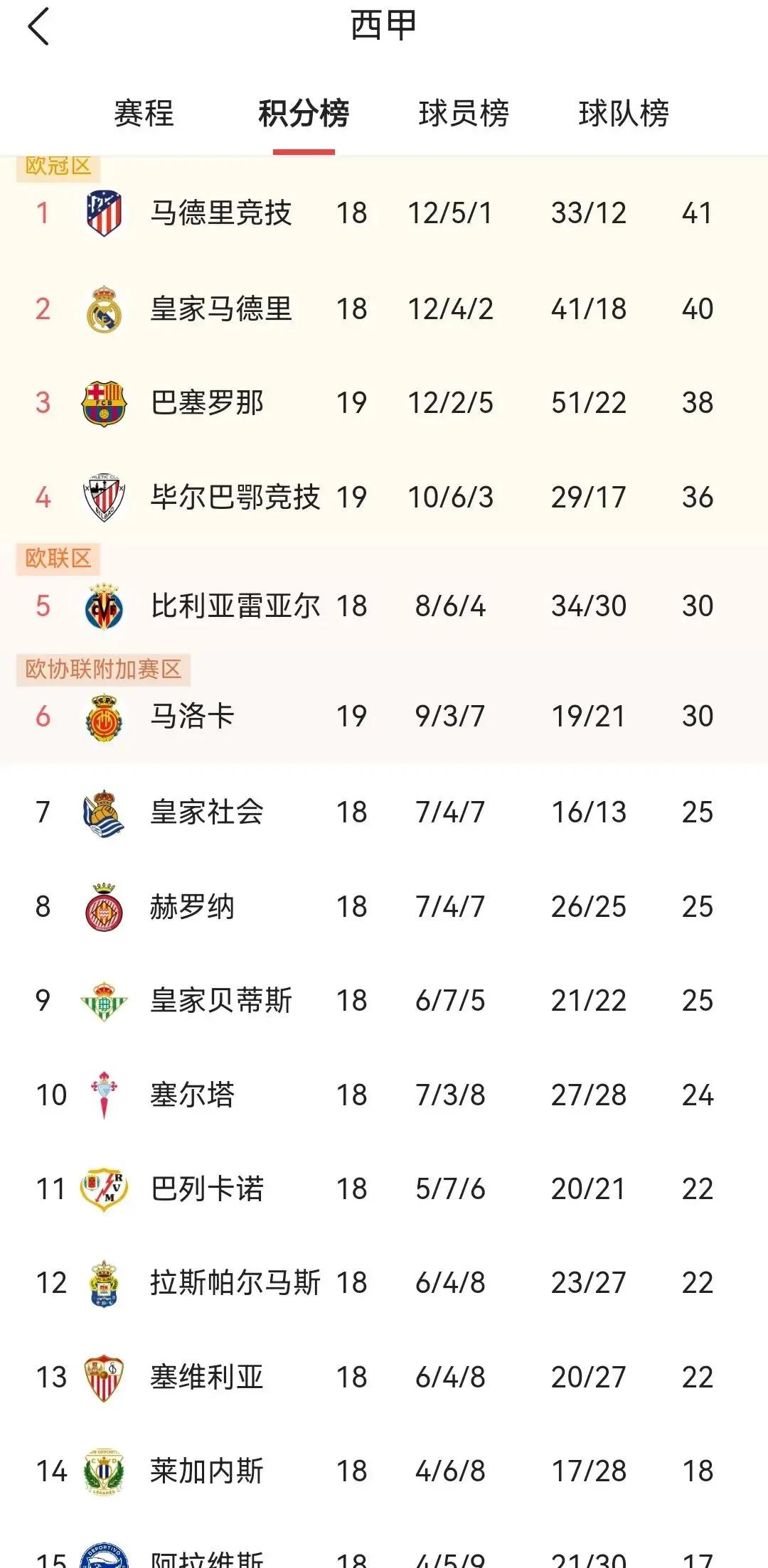Open the 赫罗纳 team row
Viewport: 768px width, 1568px height.
(x=193, y=907)
